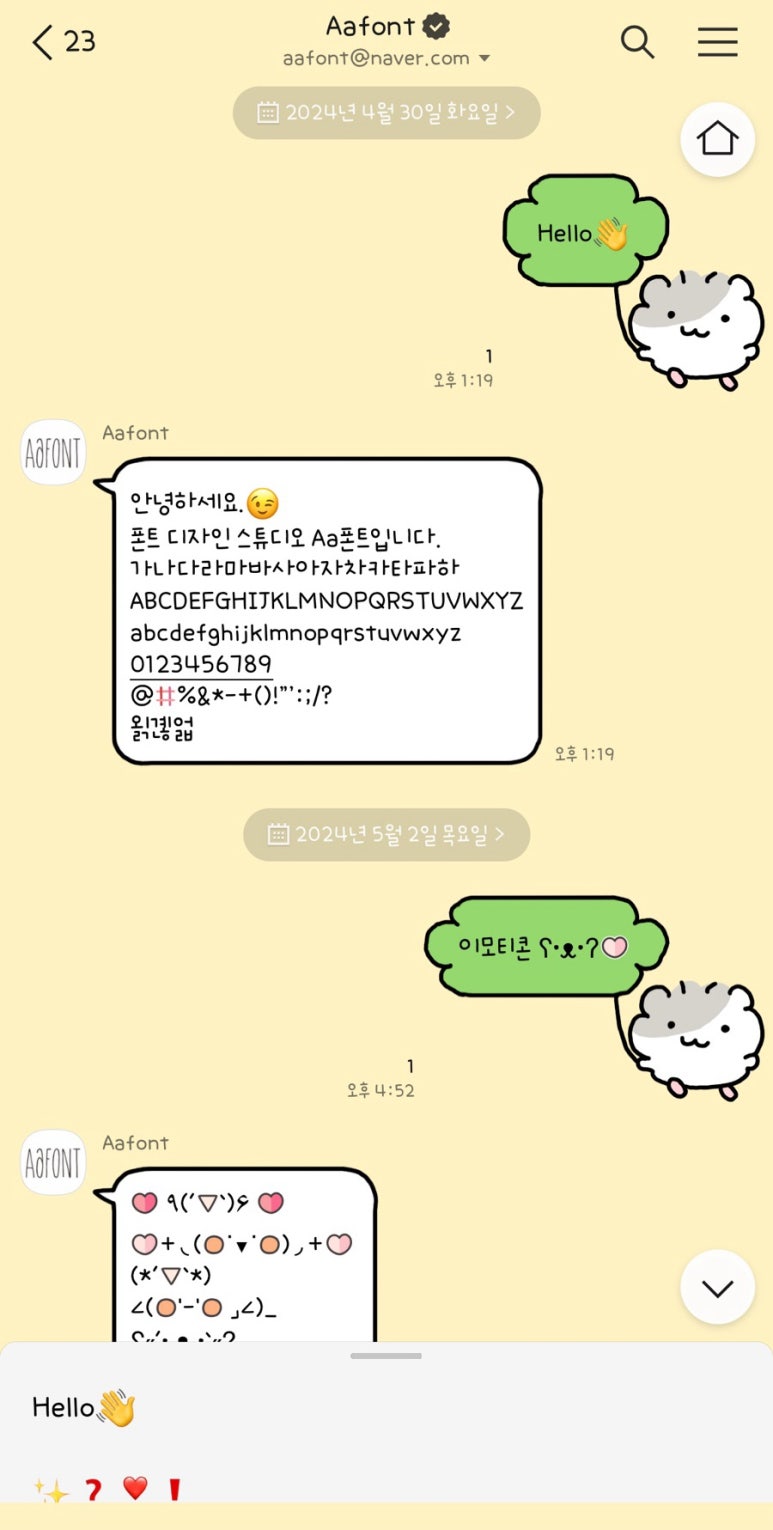Viewport: 773px width, 1530px height.
Task: Search within the Aafont chat
Action: (637, 43)
